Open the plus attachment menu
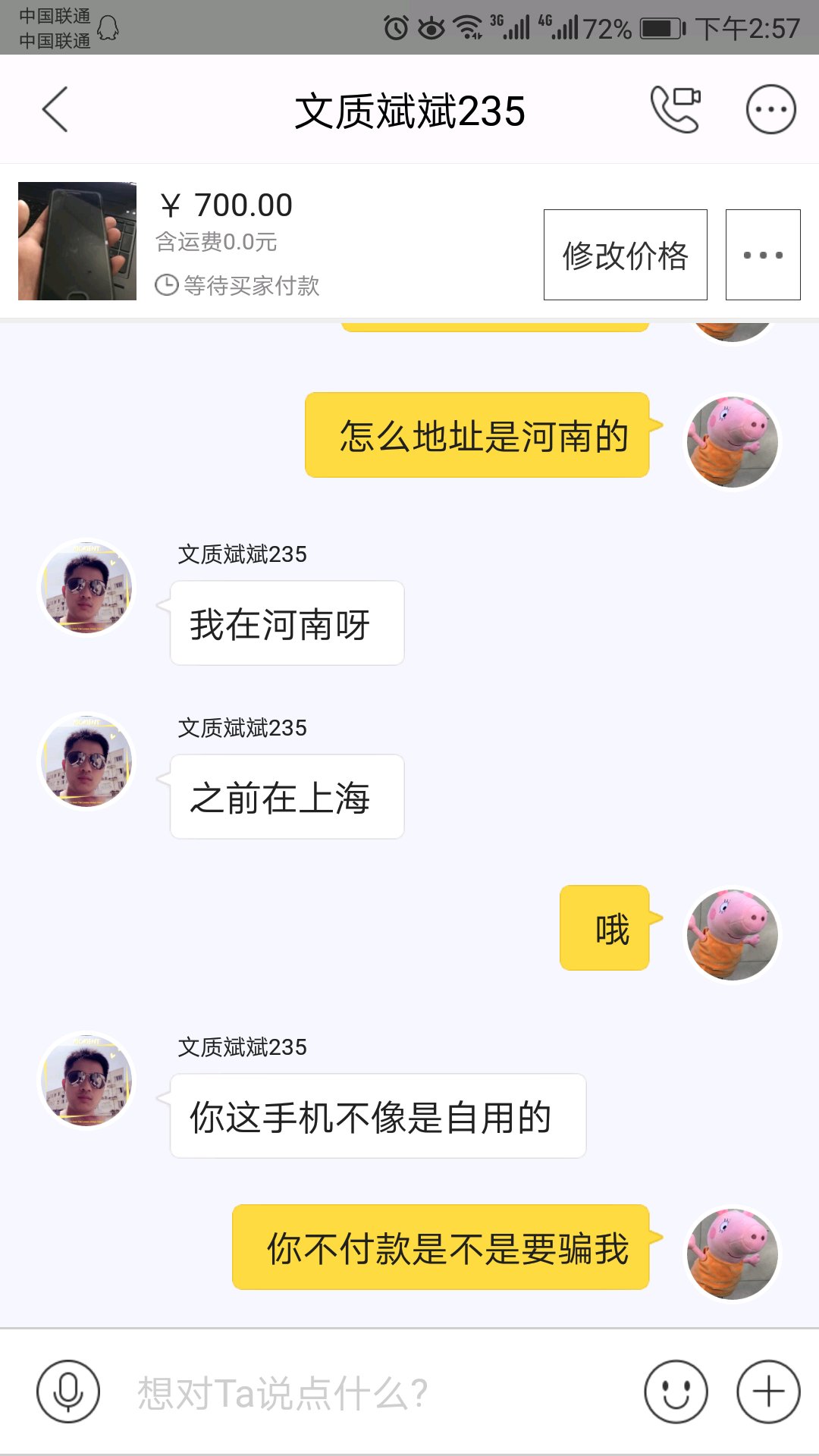 coord(768,1392)
